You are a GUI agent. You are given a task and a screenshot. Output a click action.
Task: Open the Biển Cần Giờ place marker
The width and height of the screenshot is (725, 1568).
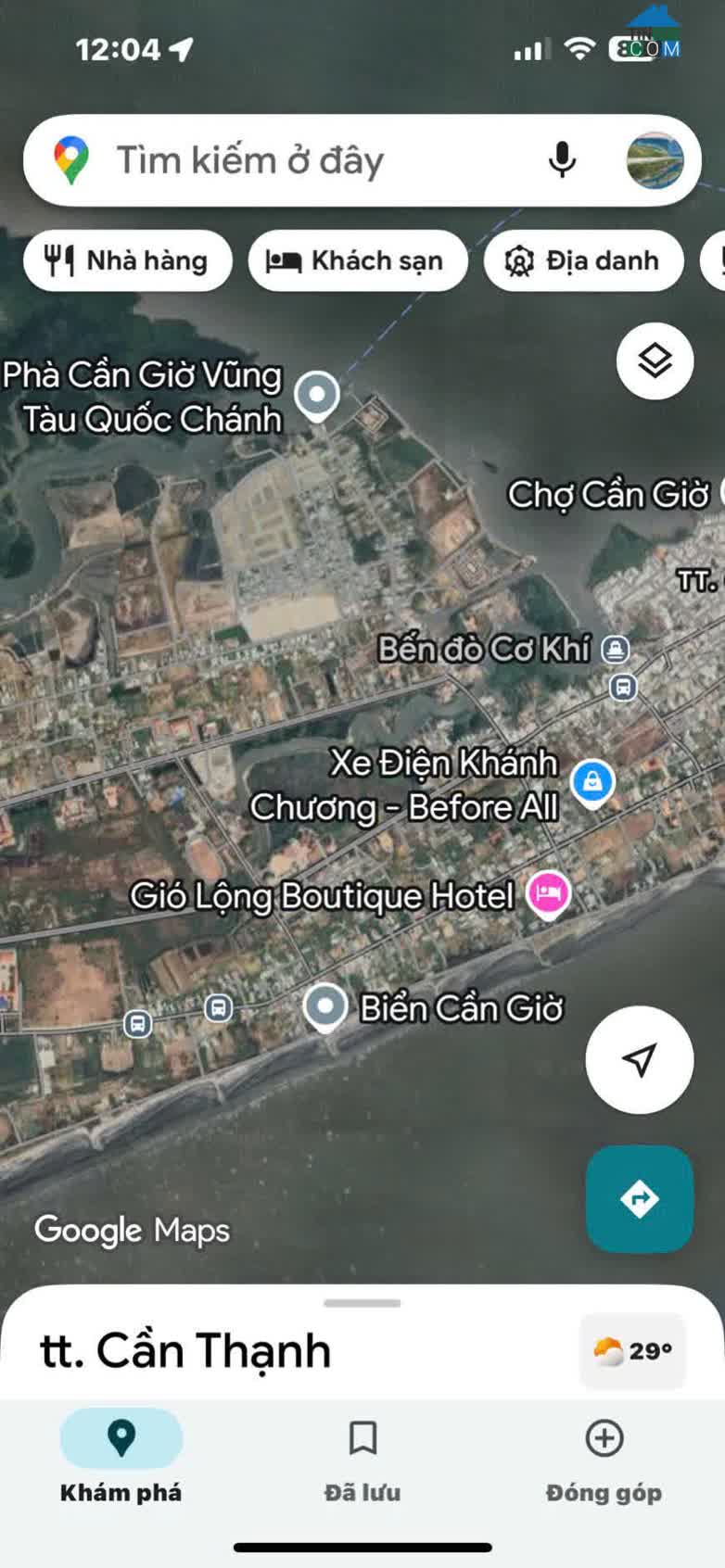tap(325, 1007)
